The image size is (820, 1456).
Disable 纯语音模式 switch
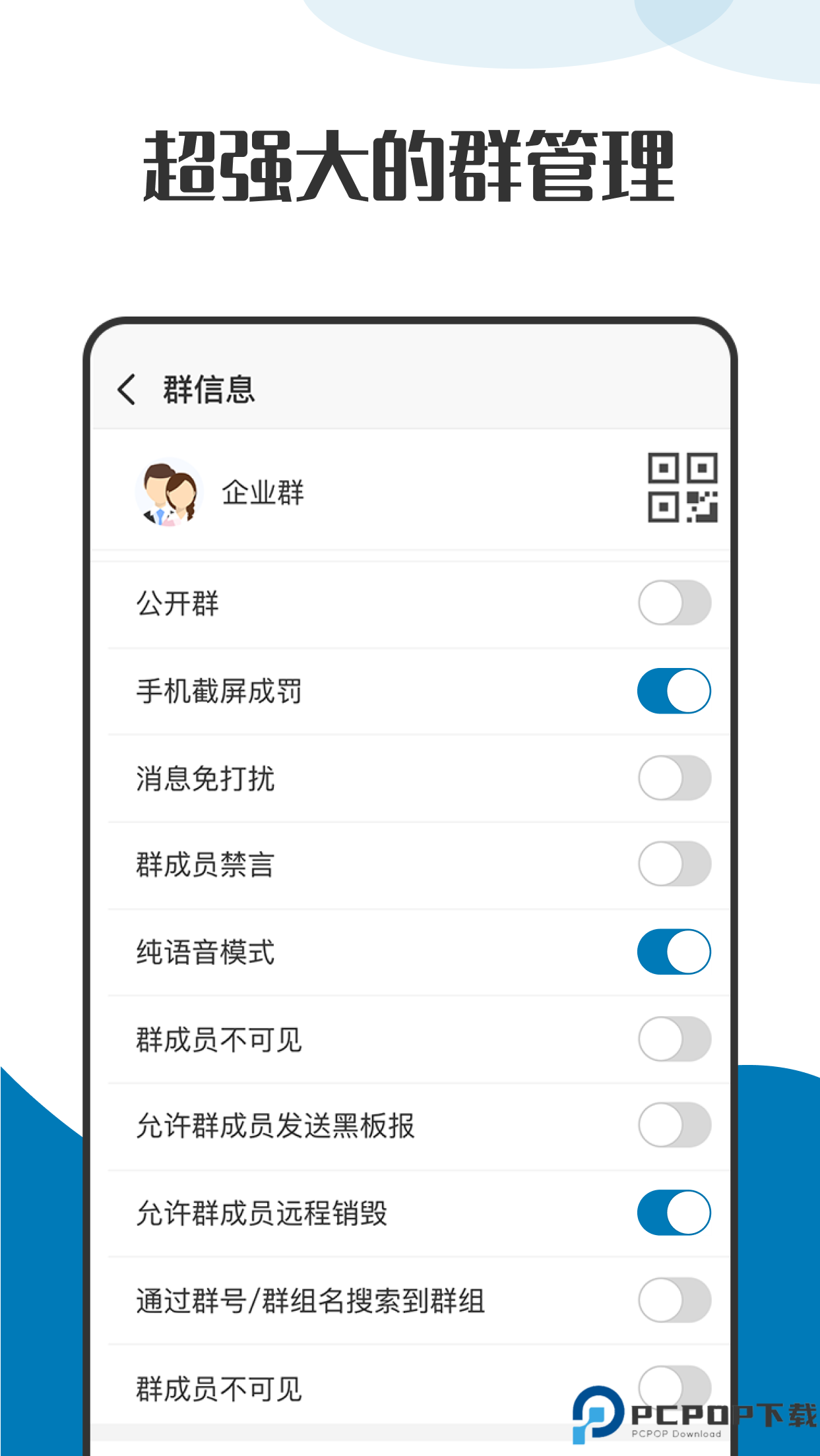pyautogui.click(x=673, y=952)
